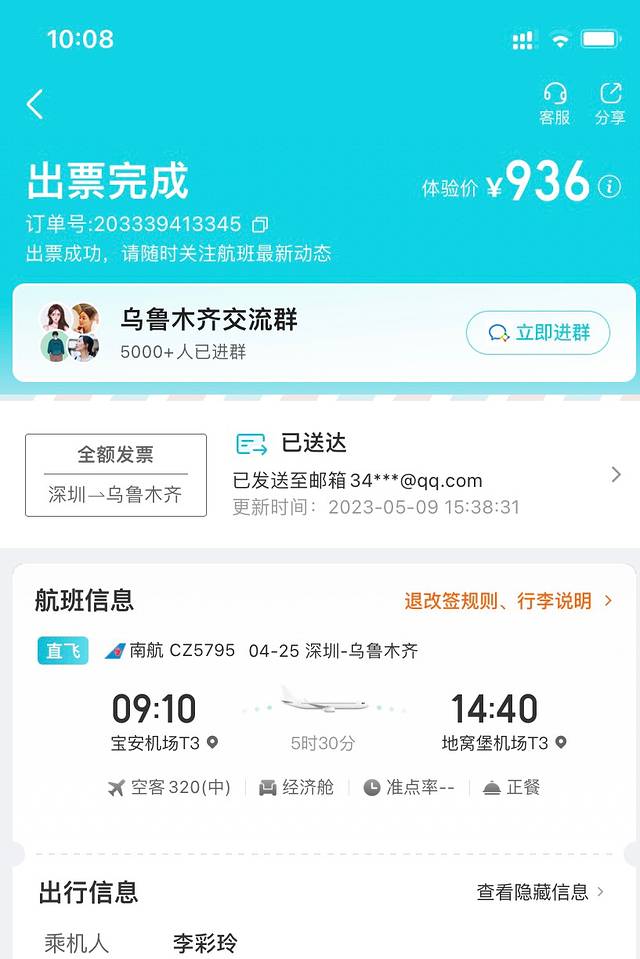Contact 客服 customer service
640x959 pixels.
point(555,104)
